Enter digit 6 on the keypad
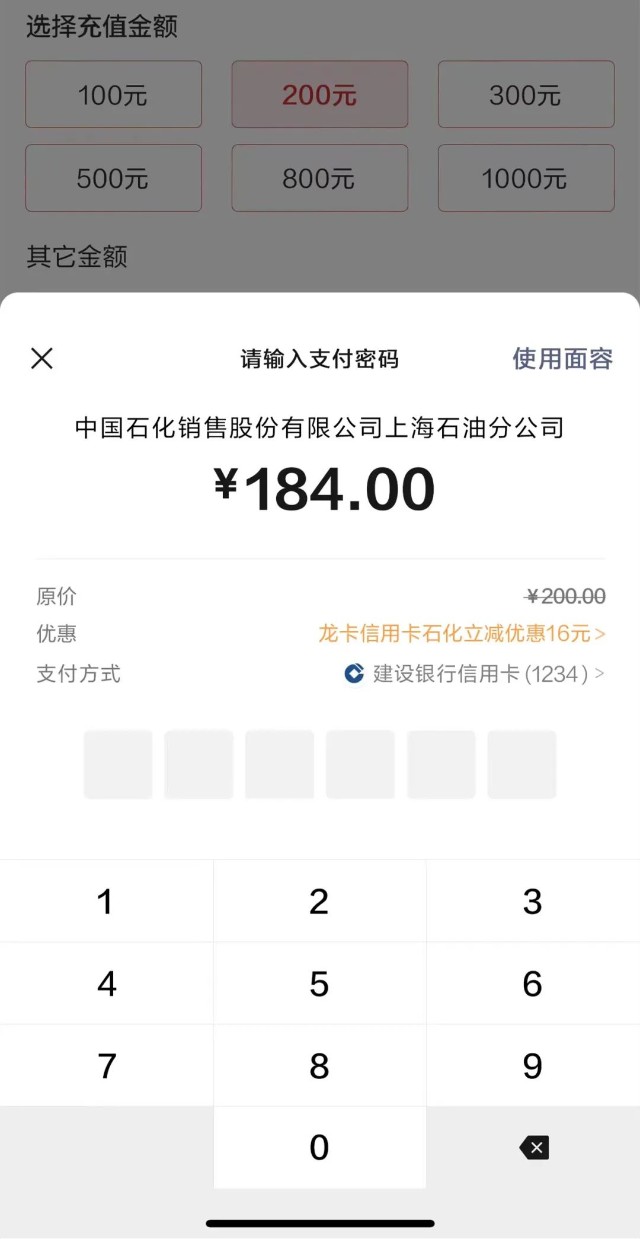 pos(533,983)
